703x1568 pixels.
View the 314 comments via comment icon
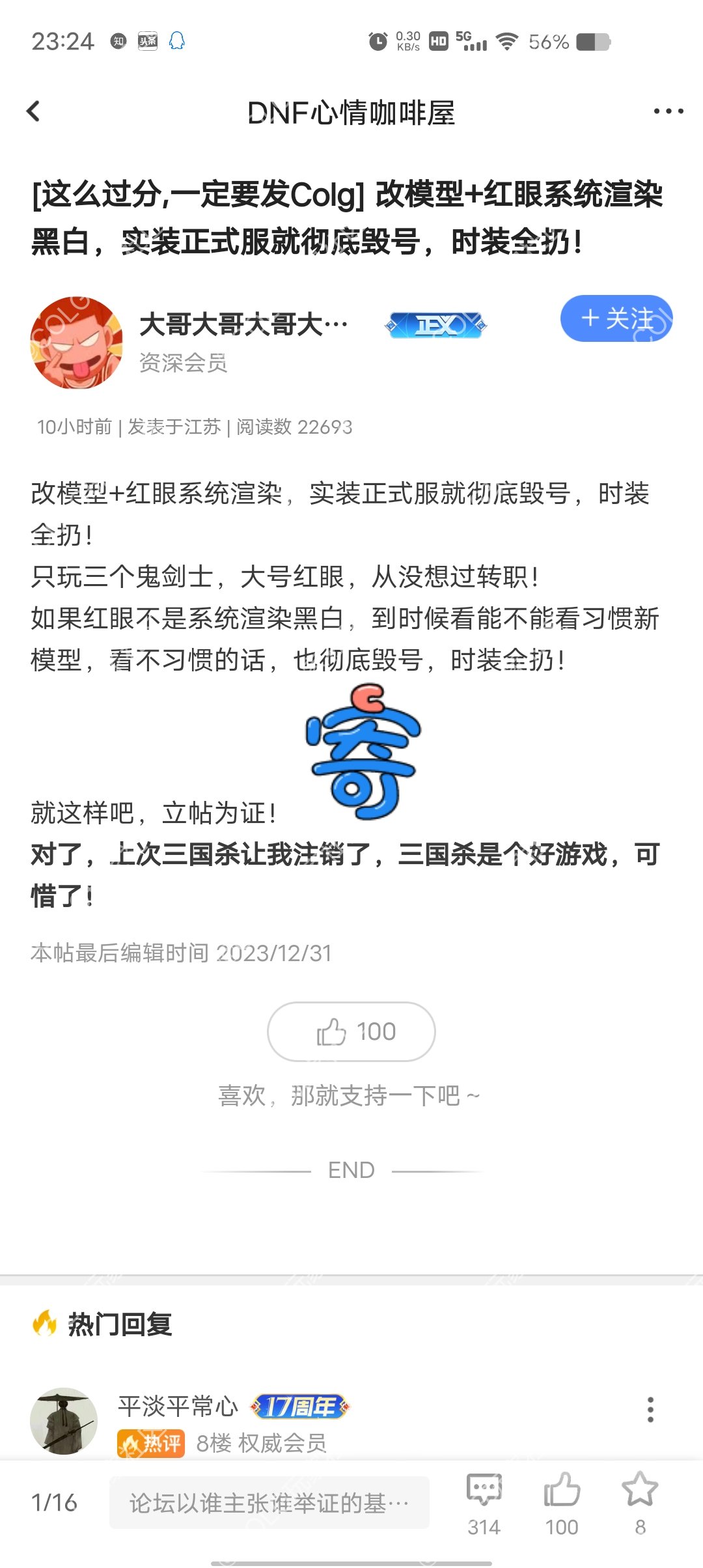click(484, 1503)
